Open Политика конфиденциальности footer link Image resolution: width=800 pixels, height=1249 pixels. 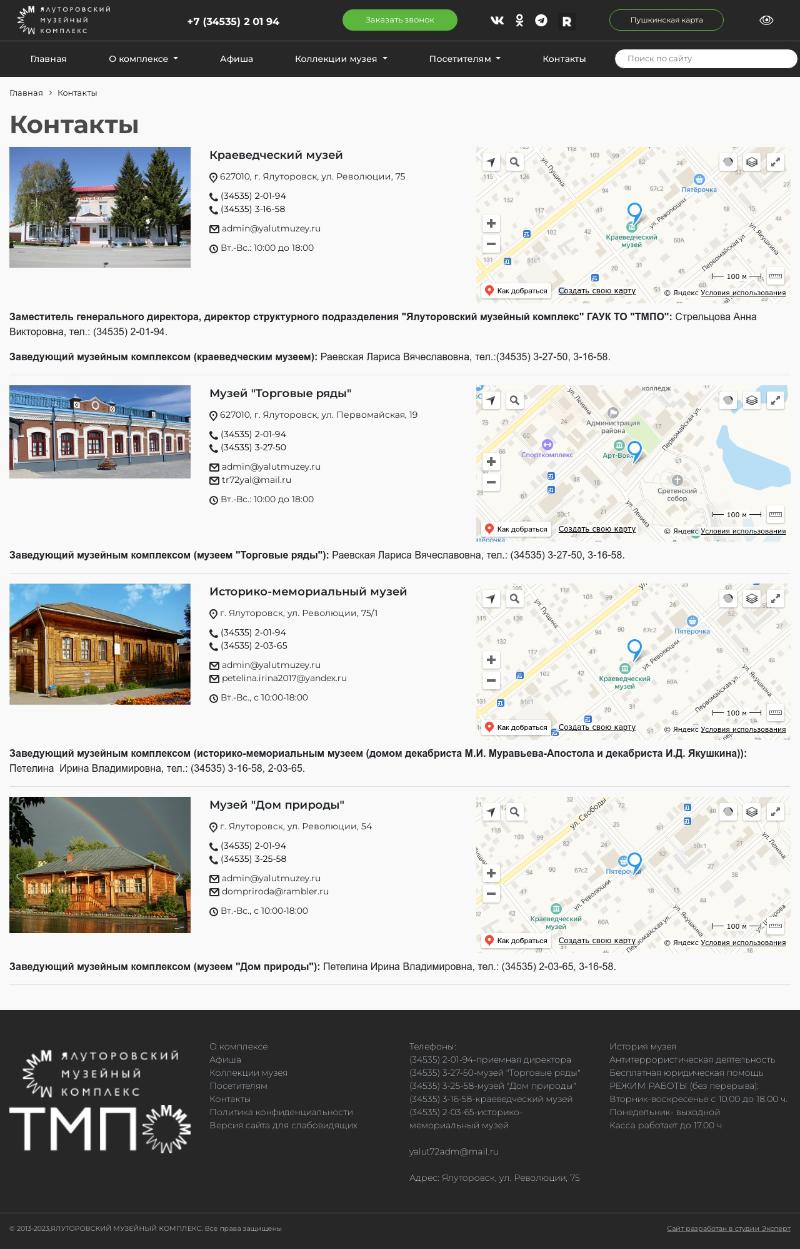281,1112
